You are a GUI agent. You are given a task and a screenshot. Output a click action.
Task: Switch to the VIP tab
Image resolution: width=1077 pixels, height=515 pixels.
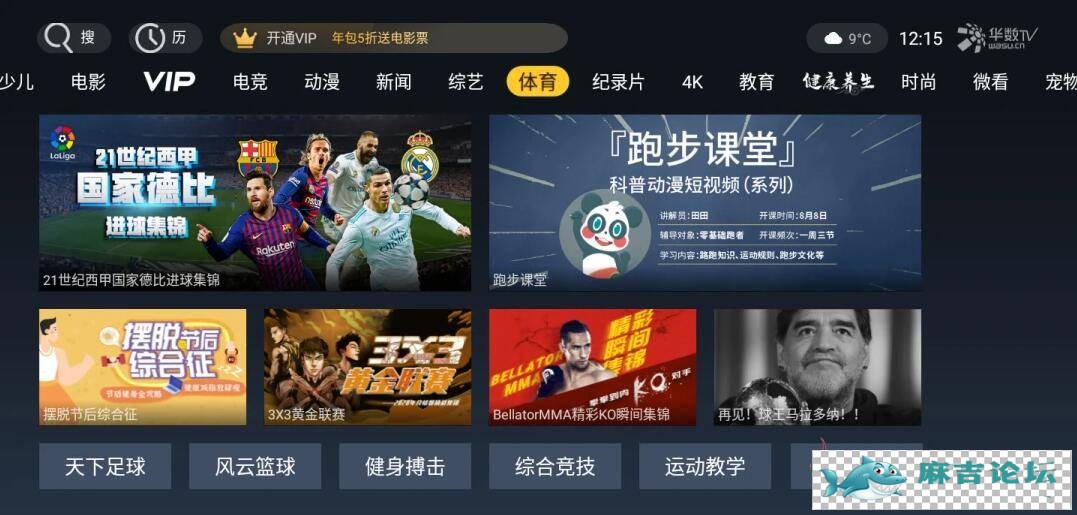click(168, 82)
